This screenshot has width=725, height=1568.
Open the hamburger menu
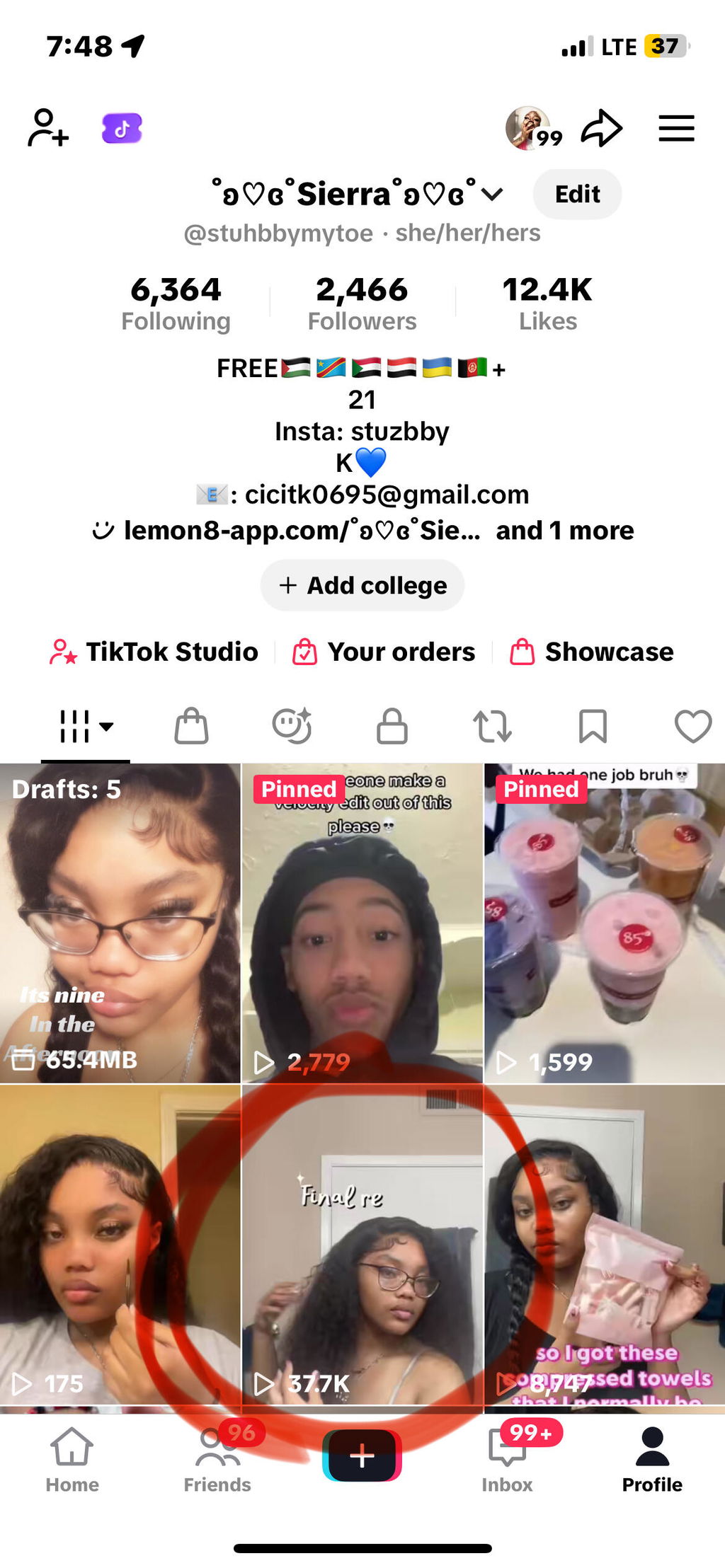click(676, 128)
